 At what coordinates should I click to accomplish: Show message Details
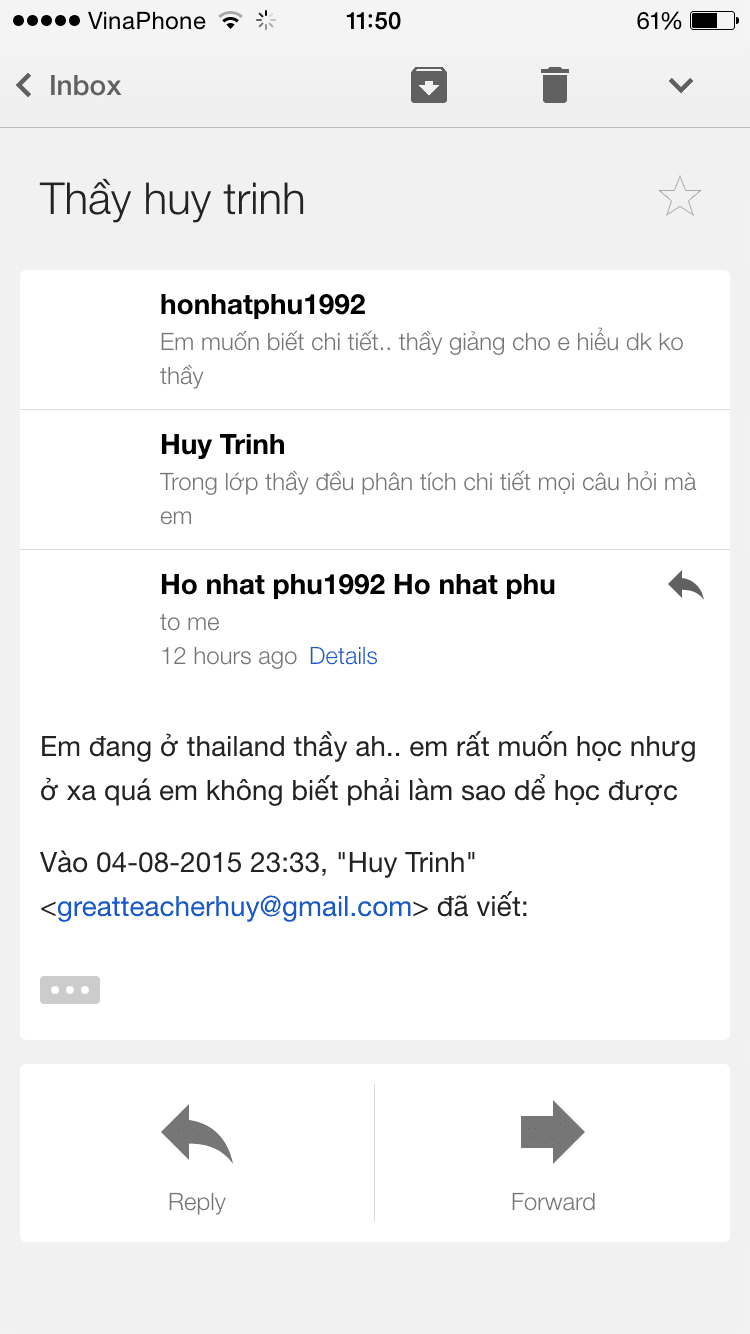pyautogui.click(x=343, y=656)
